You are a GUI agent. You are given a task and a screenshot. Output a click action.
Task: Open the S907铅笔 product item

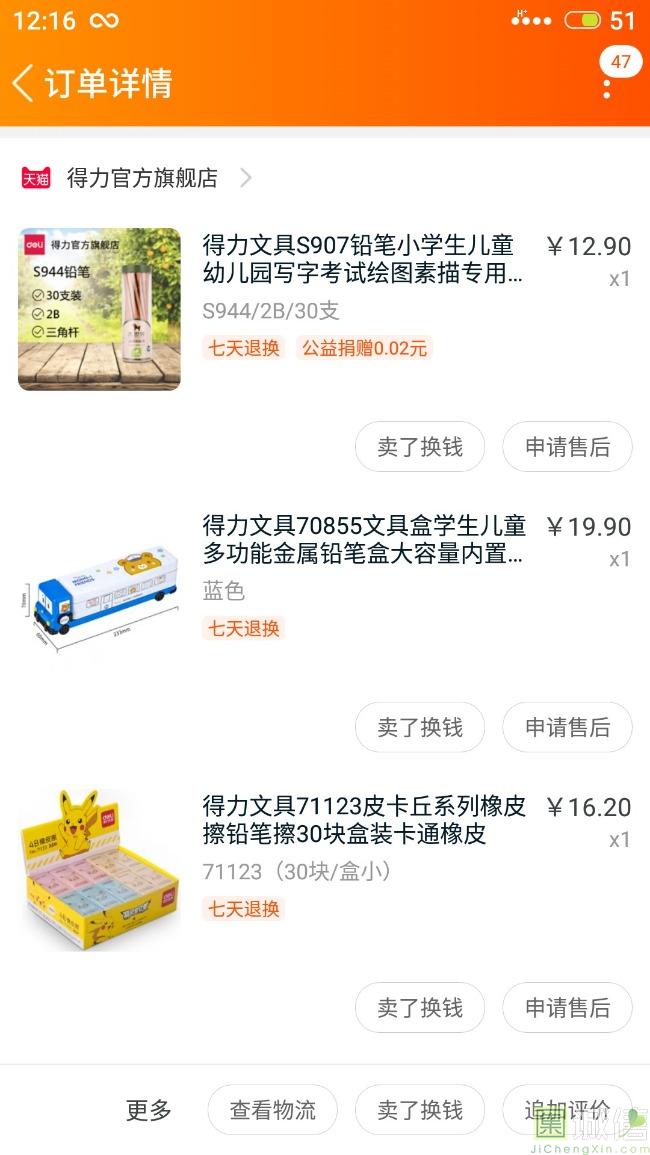362,259
